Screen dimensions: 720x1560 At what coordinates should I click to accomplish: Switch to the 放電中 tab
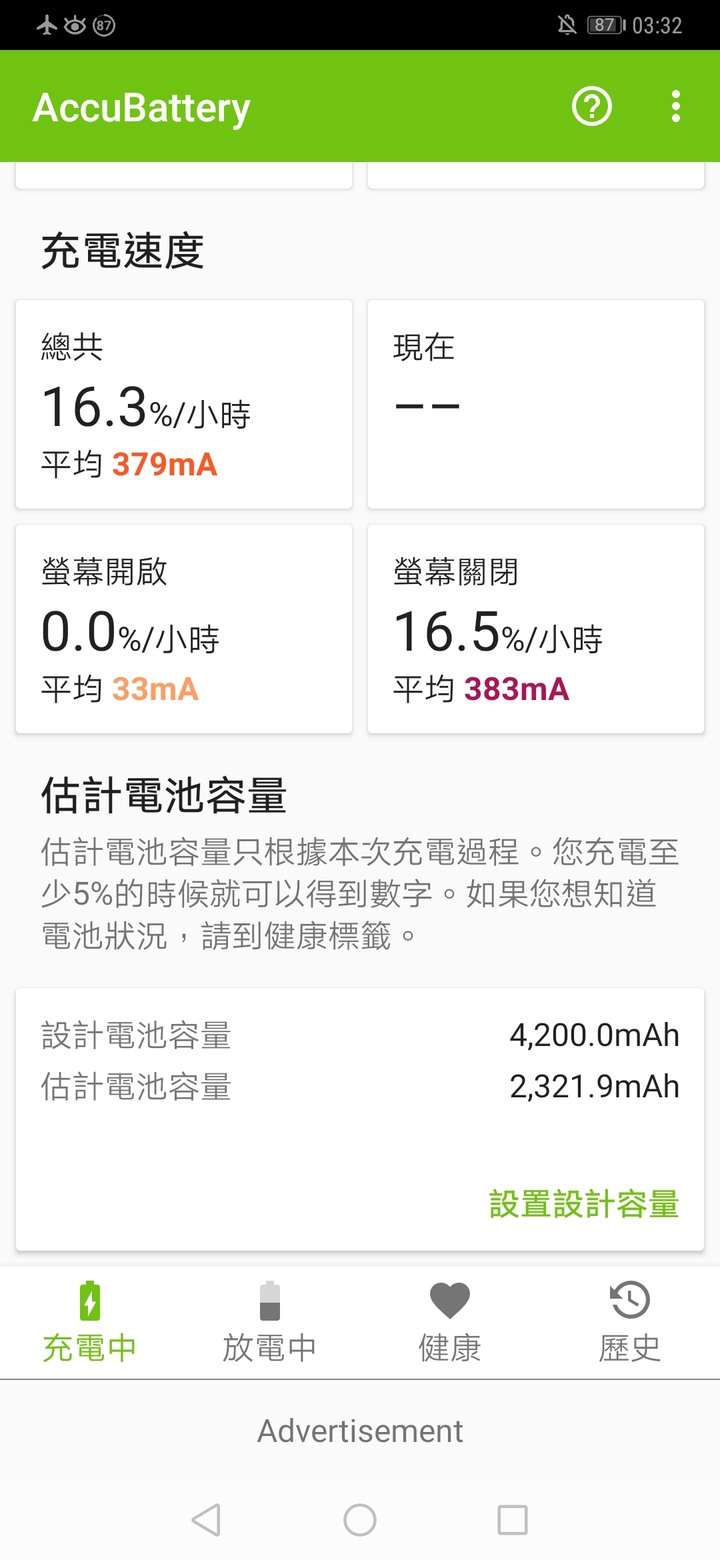click(x=270, y=1322)
